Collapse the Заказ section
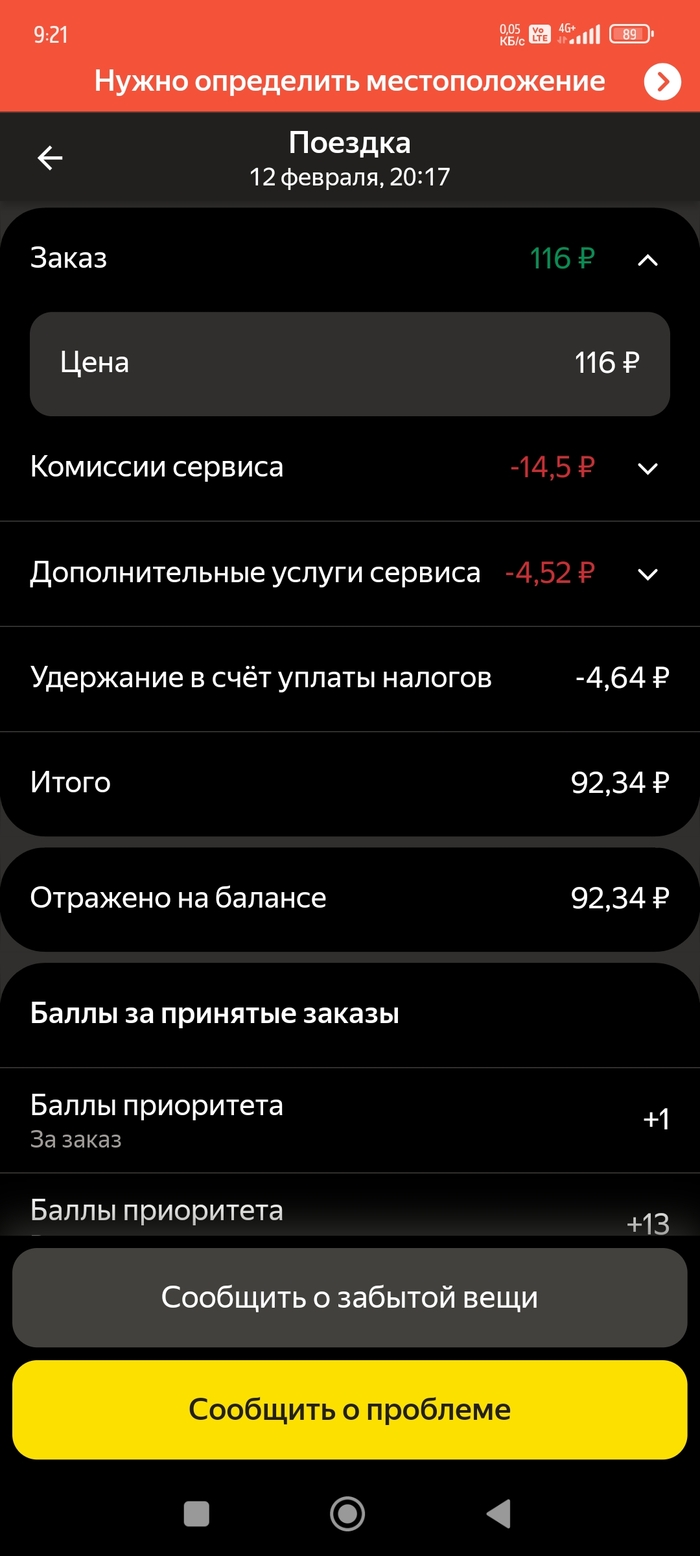The width and height of the screenshot is (700, 1556). (648, 260)
